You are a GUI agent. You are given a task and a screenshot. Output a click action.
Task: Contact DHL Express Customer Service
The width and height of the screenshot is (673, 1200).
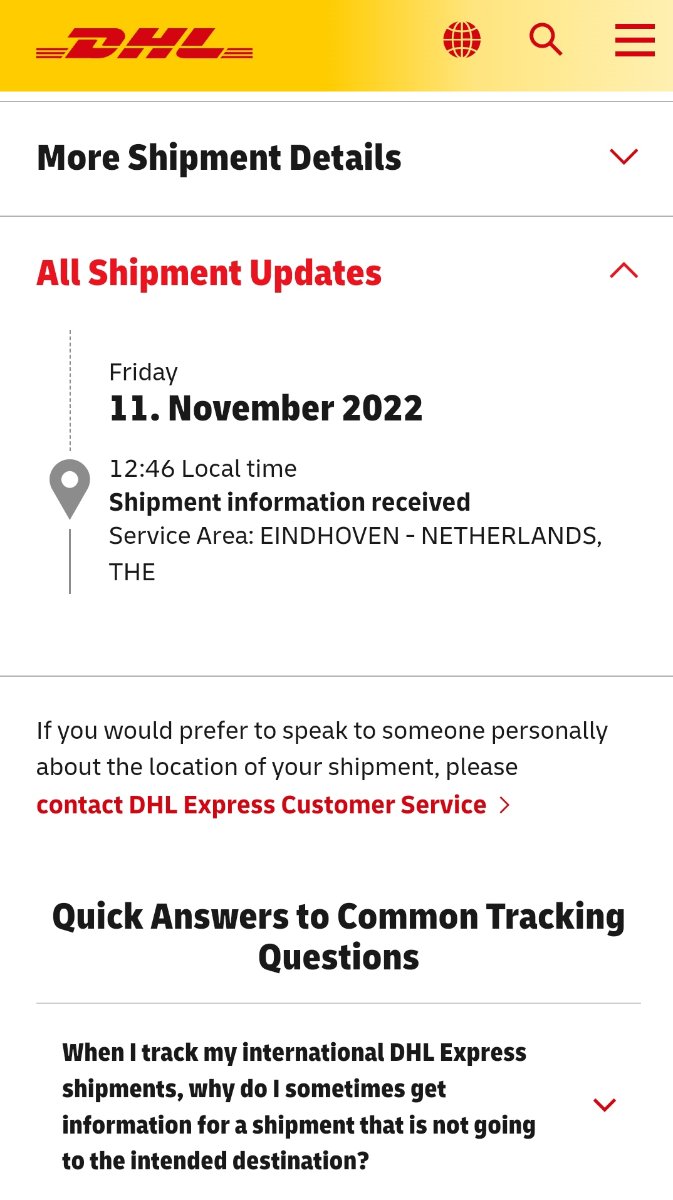[x=262, y=805]
